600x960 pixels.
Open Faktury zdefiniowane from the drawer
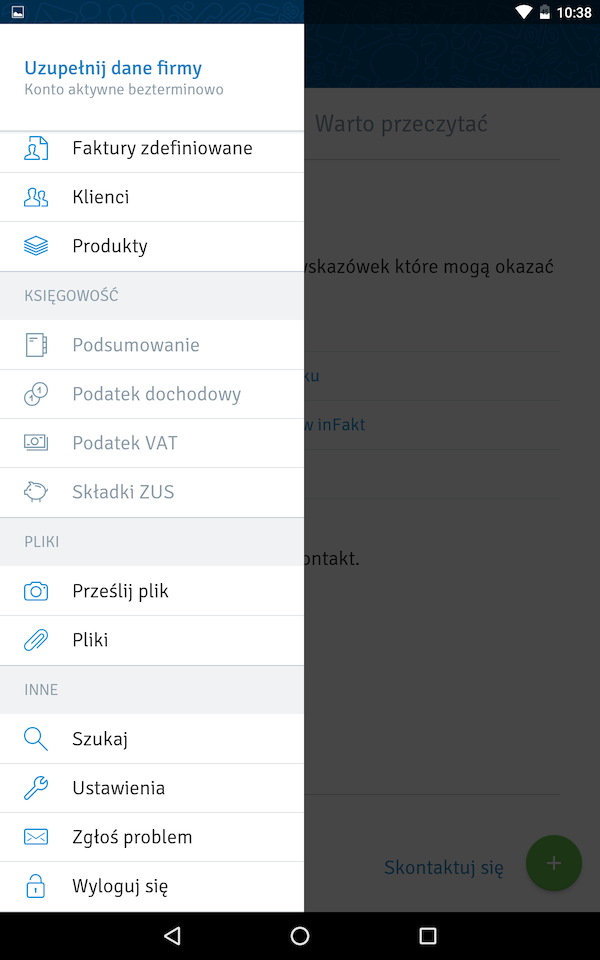(x=152, y=148)
